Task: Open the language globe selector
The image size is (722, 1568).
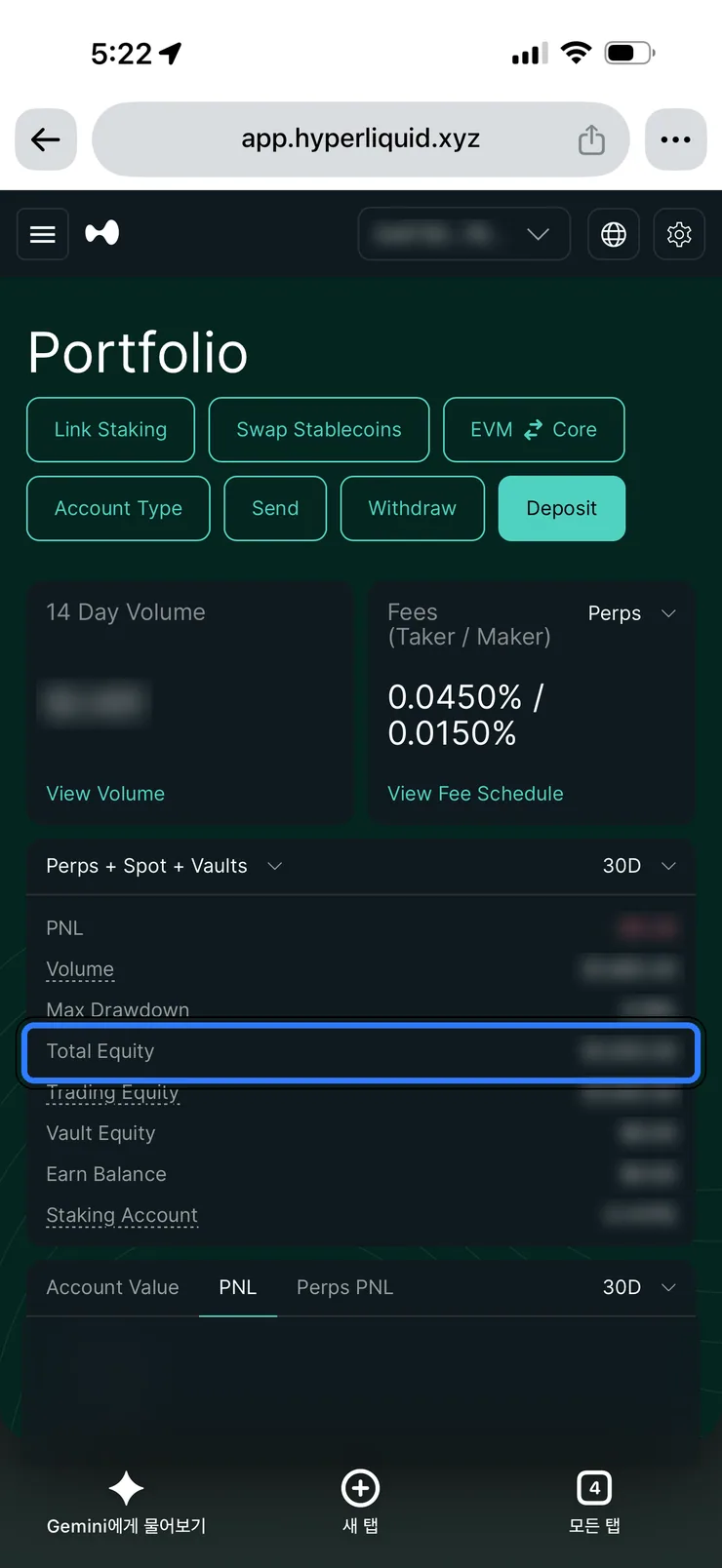Action: (x=614, y=234)
